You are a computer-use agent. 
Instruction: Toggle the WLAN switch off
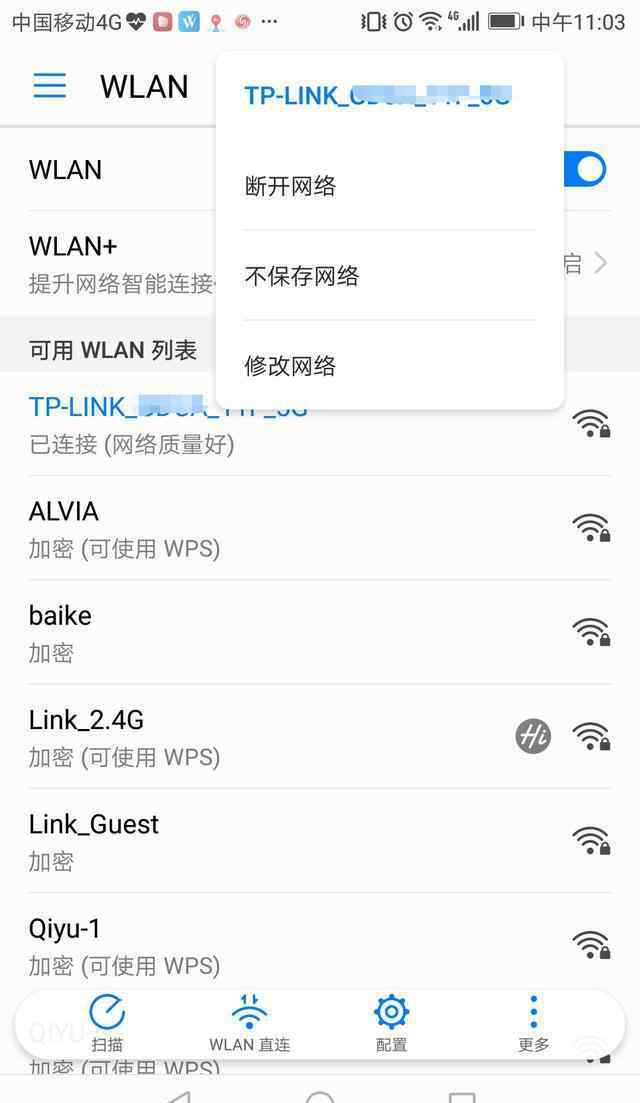[x=584, y=169]
